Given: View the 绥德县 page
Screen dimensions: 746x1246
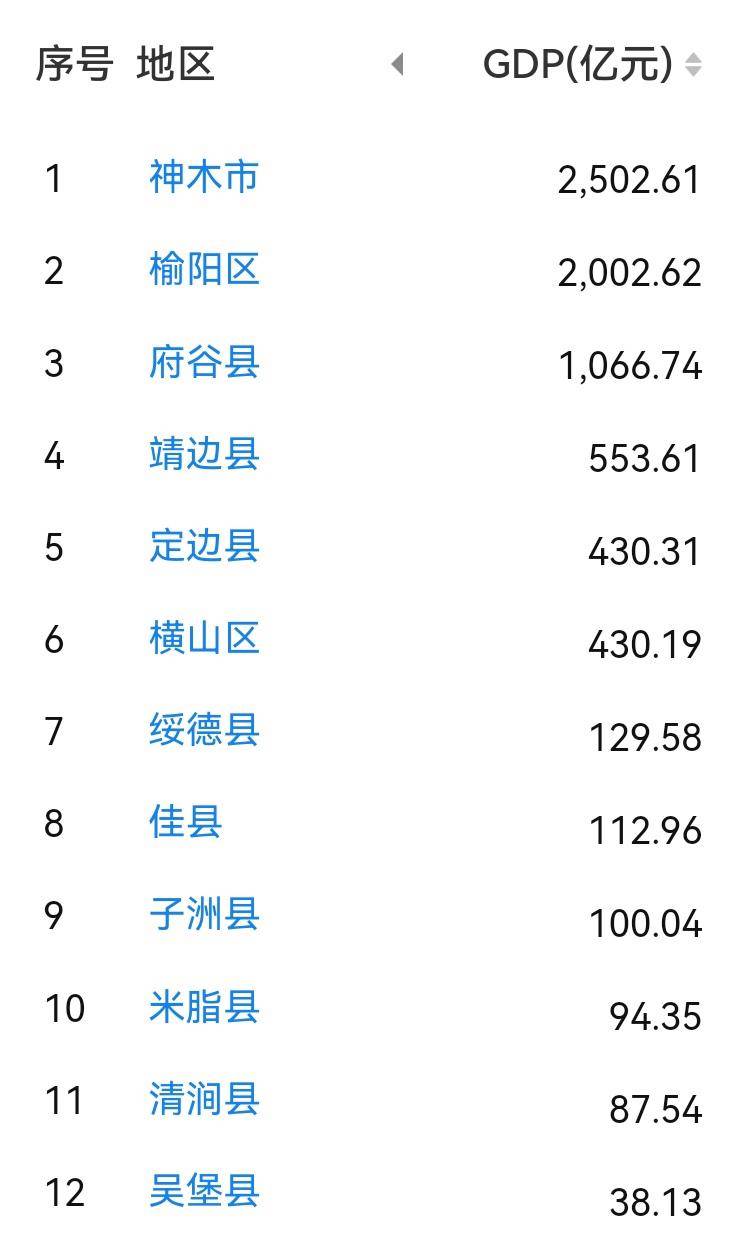Looking at the screenshot, I should (204, 729).
